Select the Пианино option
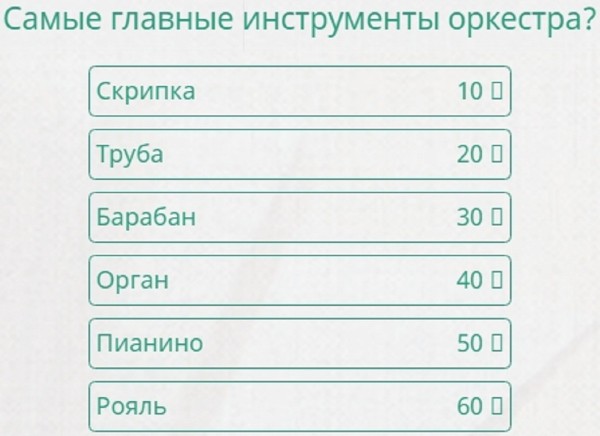This screenshot has height=436, width=600. (299, 343)
